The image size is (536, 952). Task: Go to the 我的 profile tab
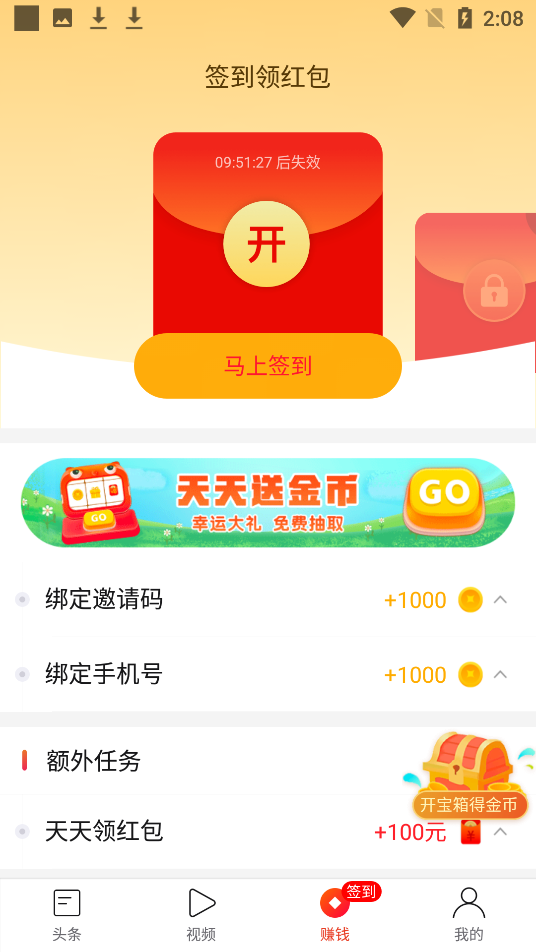469,915
